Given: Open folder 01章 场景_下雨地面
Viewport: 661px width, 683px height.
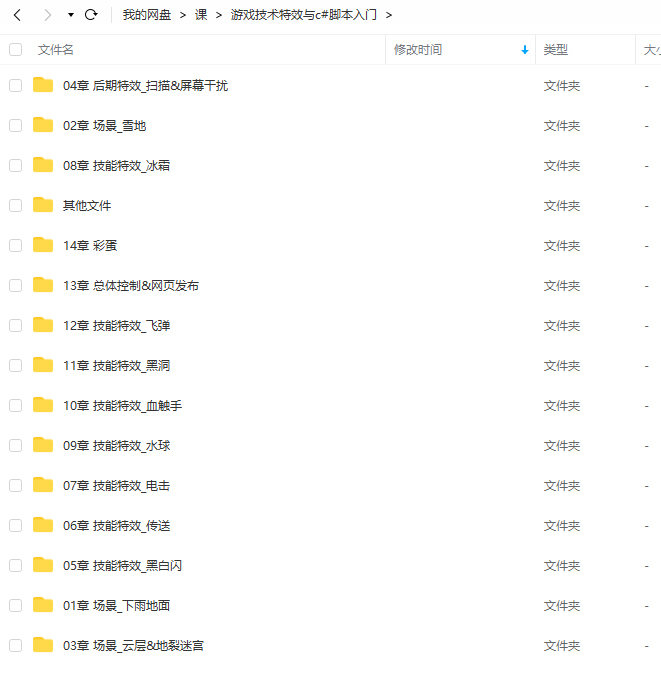Looking at the screenshot, I should tap(116, 606).
